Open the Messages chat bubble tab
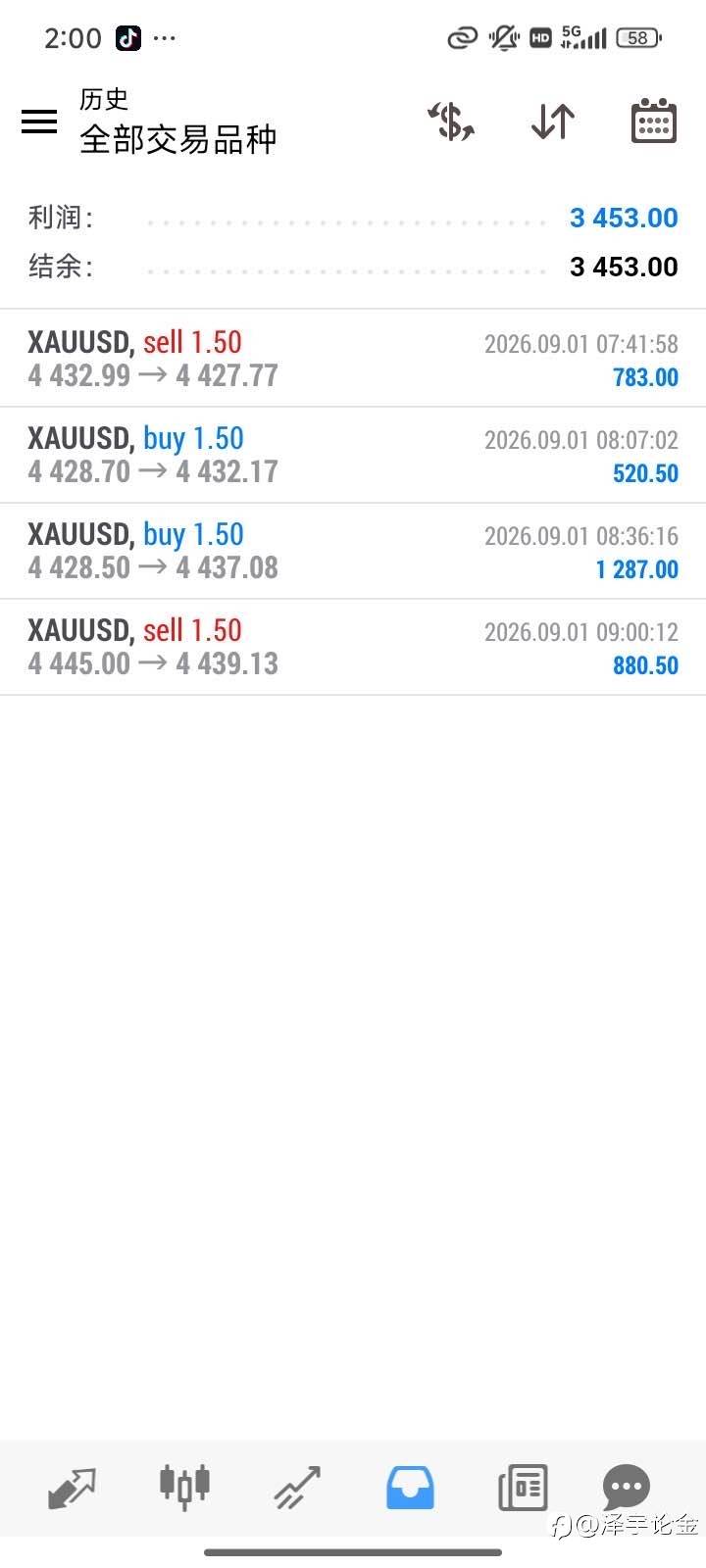 626,1488
